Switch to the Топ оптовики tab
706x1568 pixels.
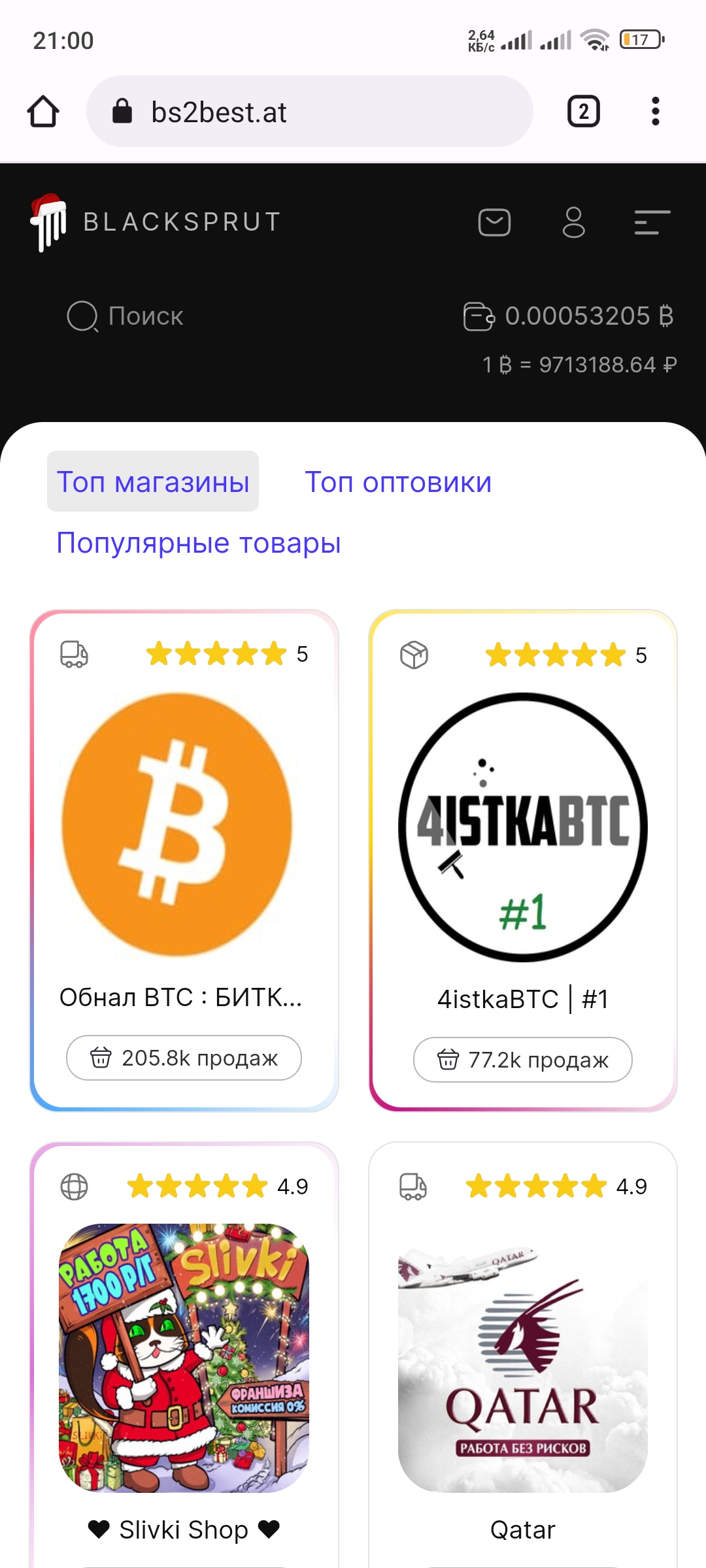398,482
